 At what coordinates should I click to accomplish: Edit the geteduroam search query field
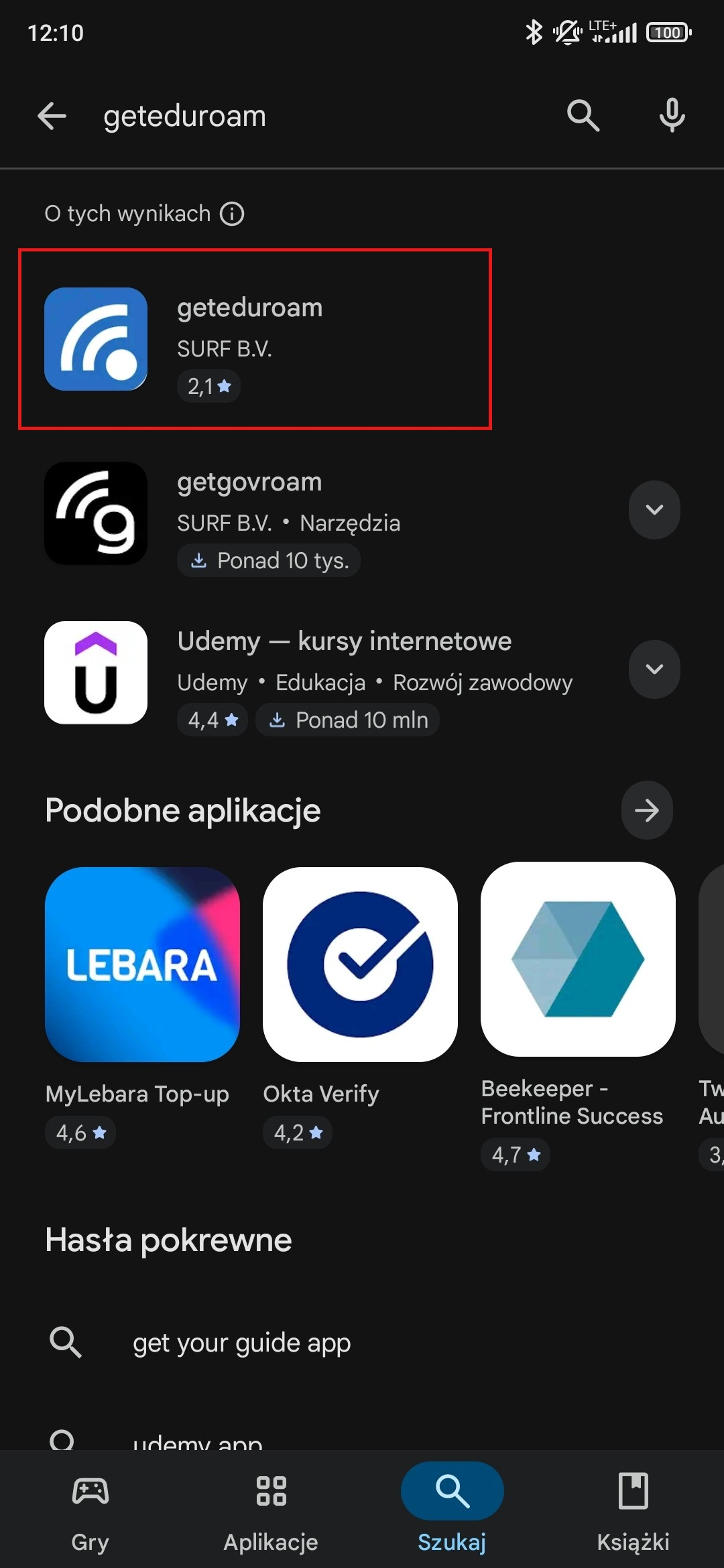pyautogui.click(x=322, y=116)
